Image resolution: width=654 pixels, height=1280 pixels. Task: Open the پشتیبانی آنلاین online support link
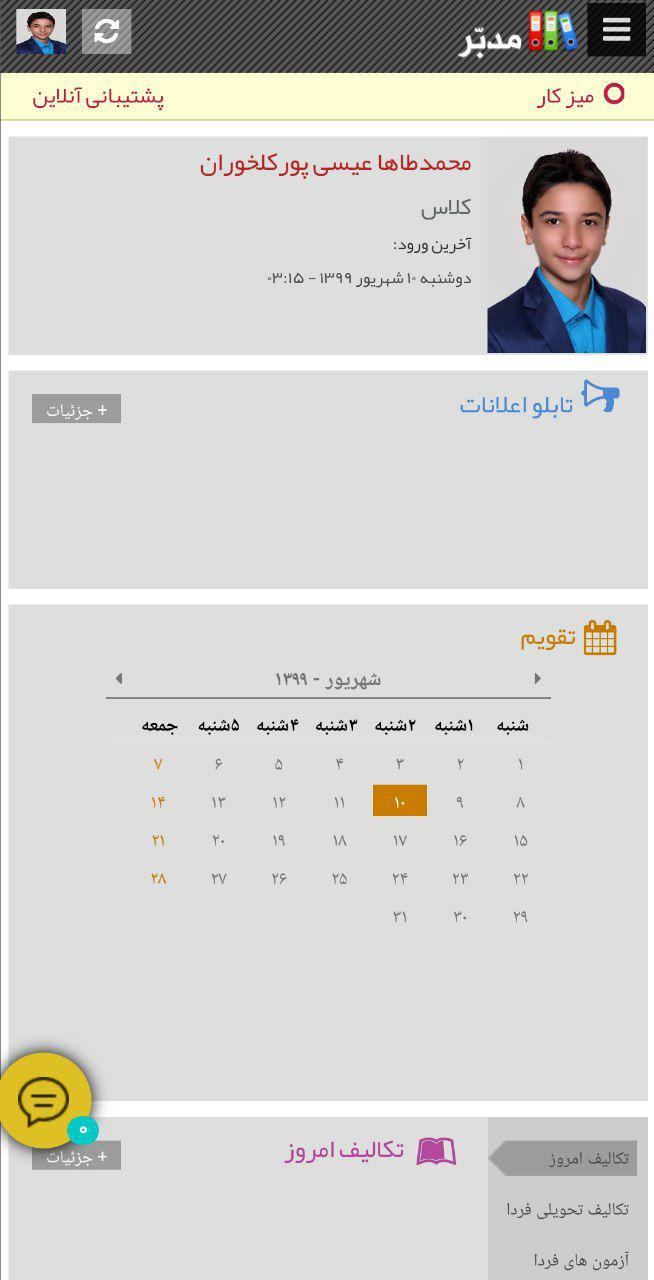click(x=98, y=97)
